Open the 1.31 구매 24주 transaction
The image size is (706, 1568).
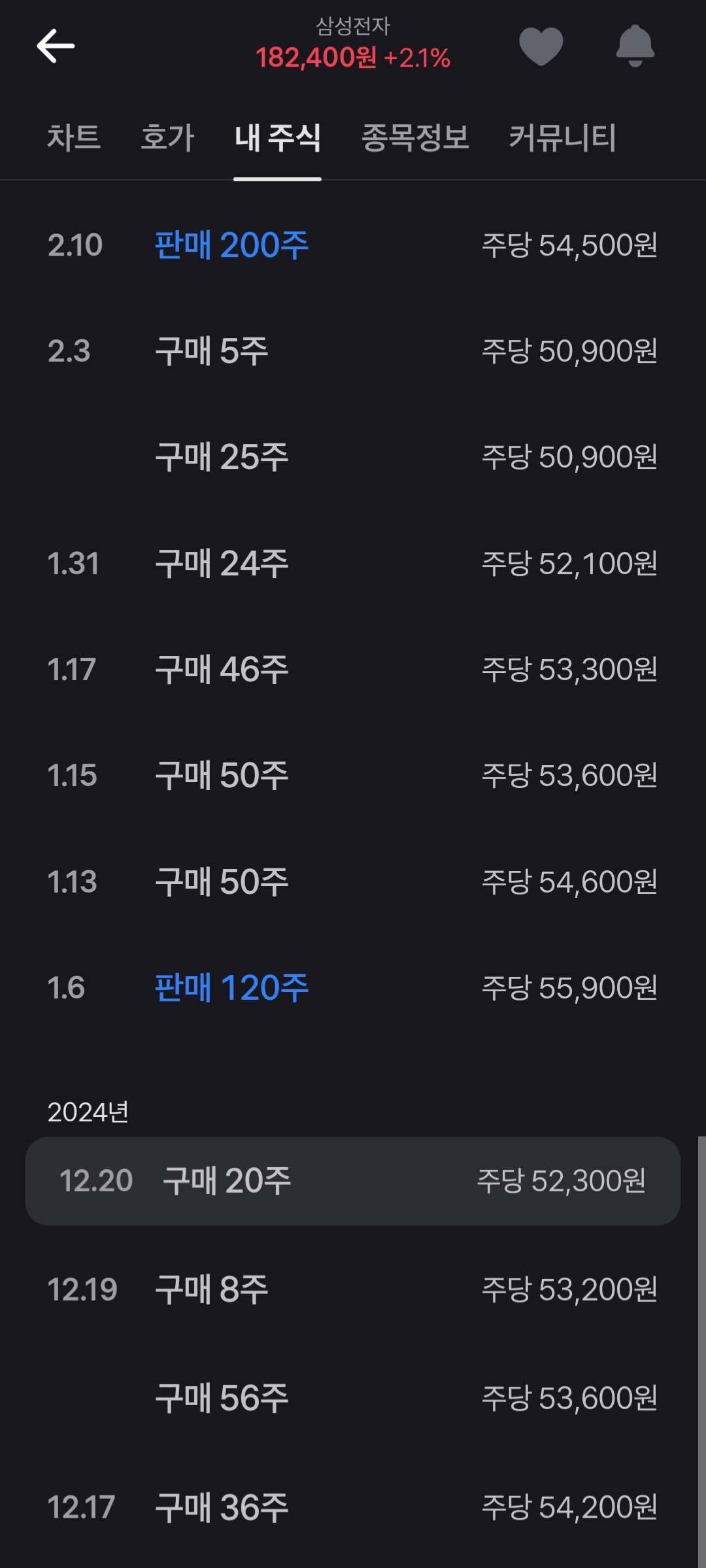pos(353,563)
